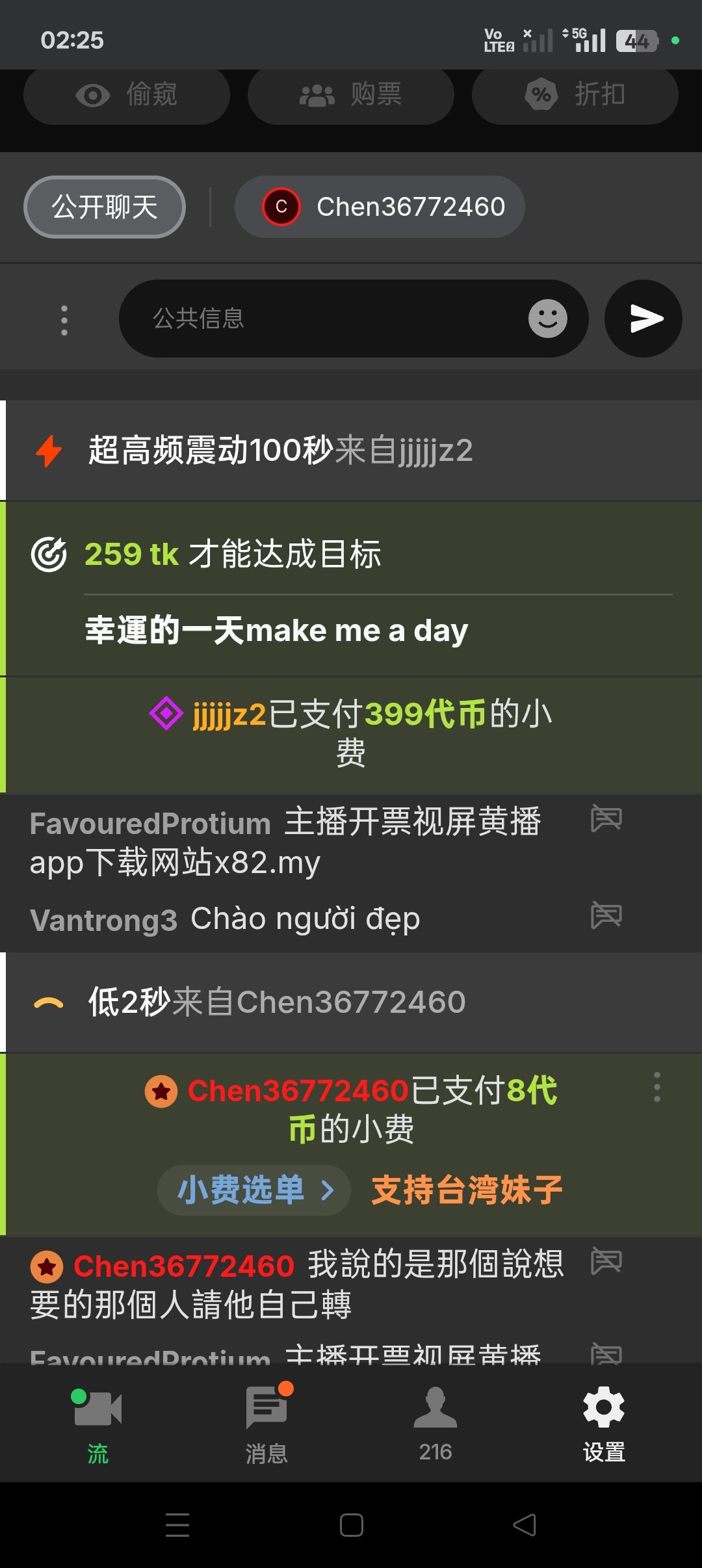702x1568 pixels.
Task: Open the 消息 messages tab
Action: (266, 1424)
